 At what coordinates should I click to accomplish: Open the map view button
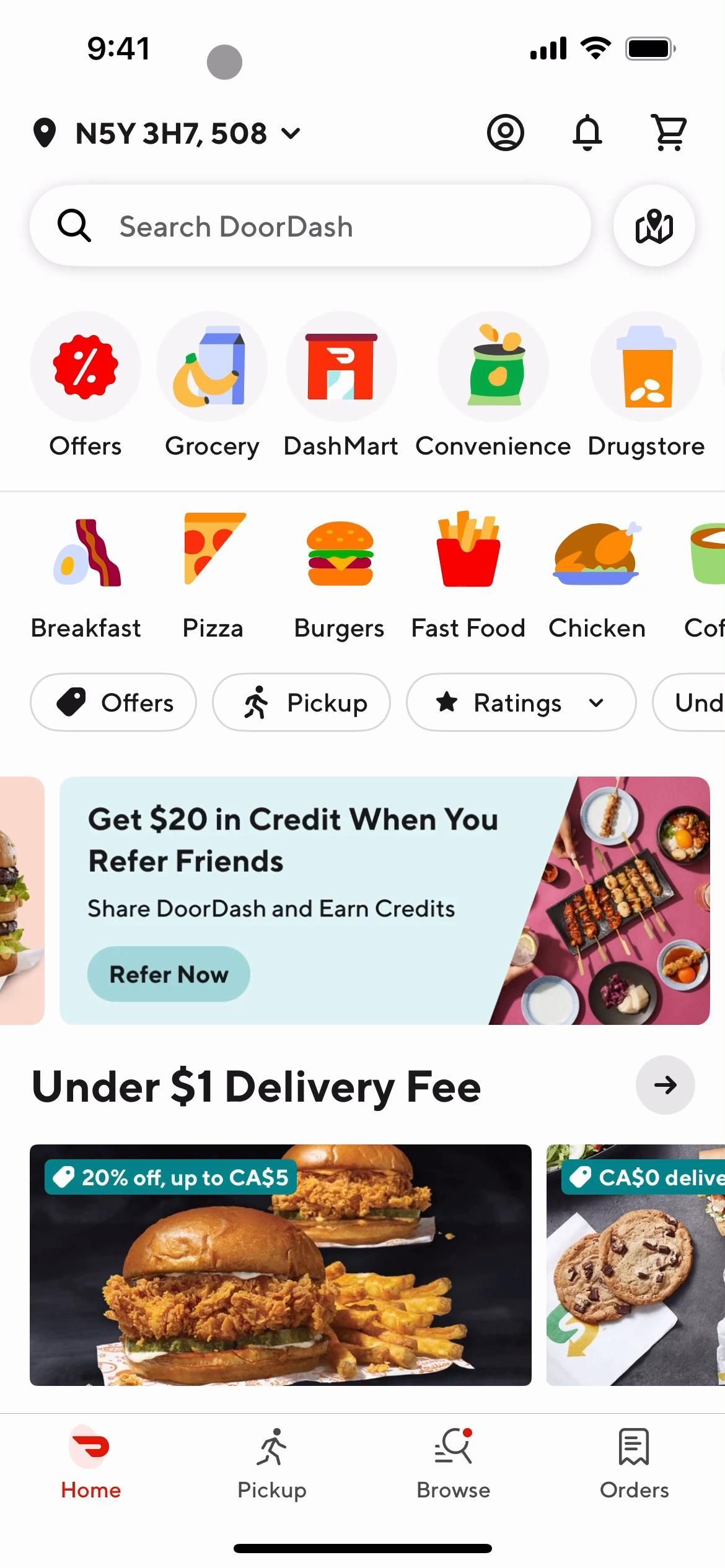pyautogui.click(x=654, y=226)
